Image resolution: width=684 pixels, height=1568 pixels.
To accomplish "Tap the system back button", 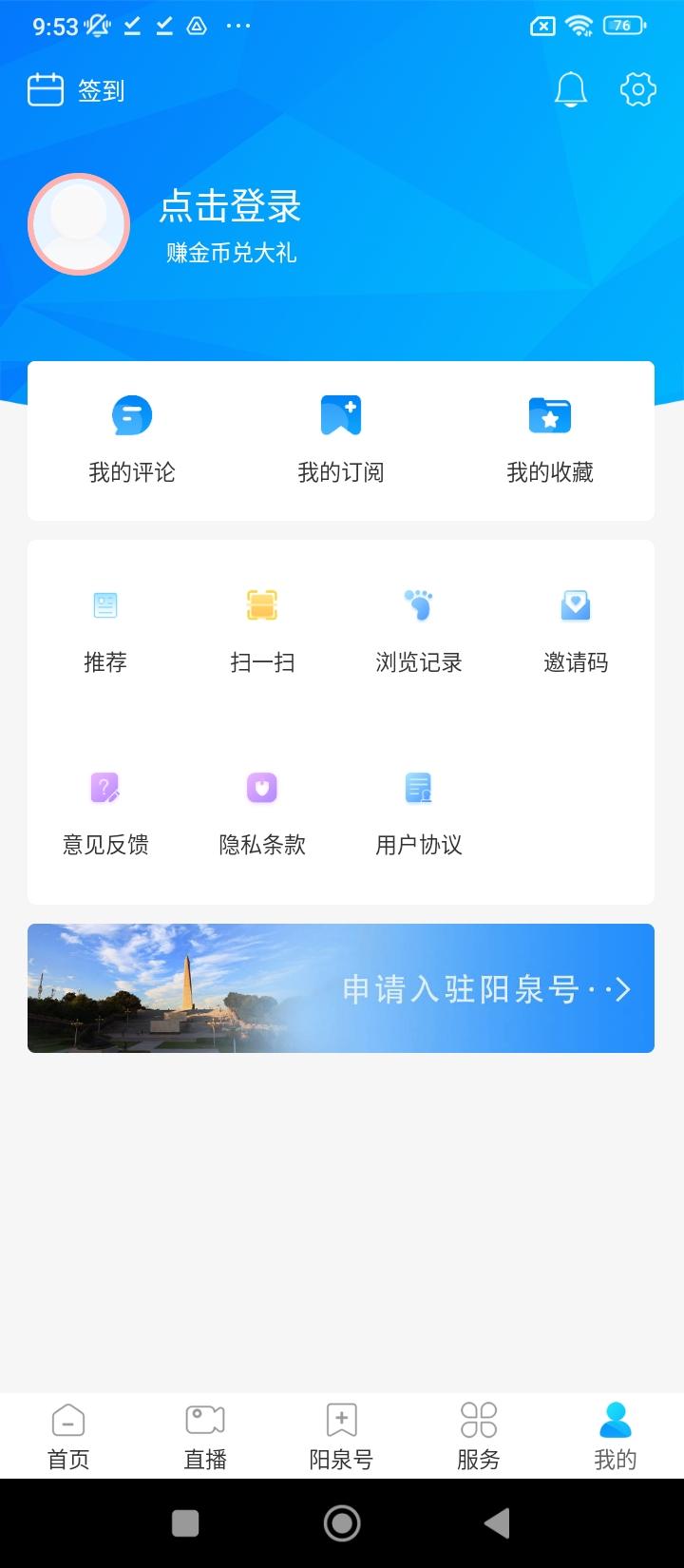I will [x=497, y=1523].
